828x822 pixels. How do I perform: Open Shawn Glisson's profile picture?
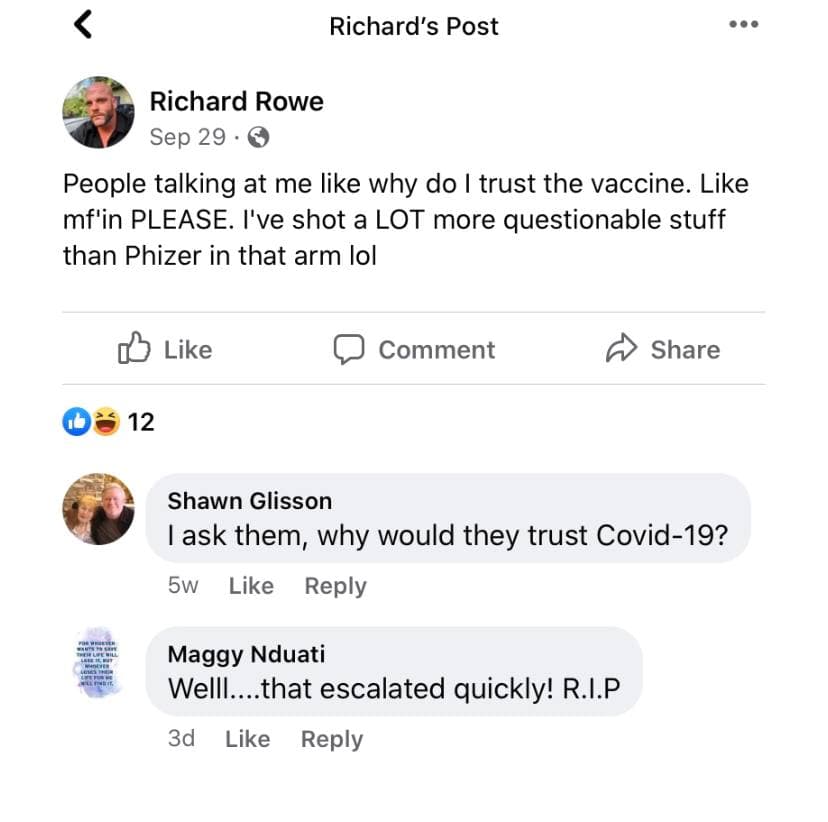[98, 509]
